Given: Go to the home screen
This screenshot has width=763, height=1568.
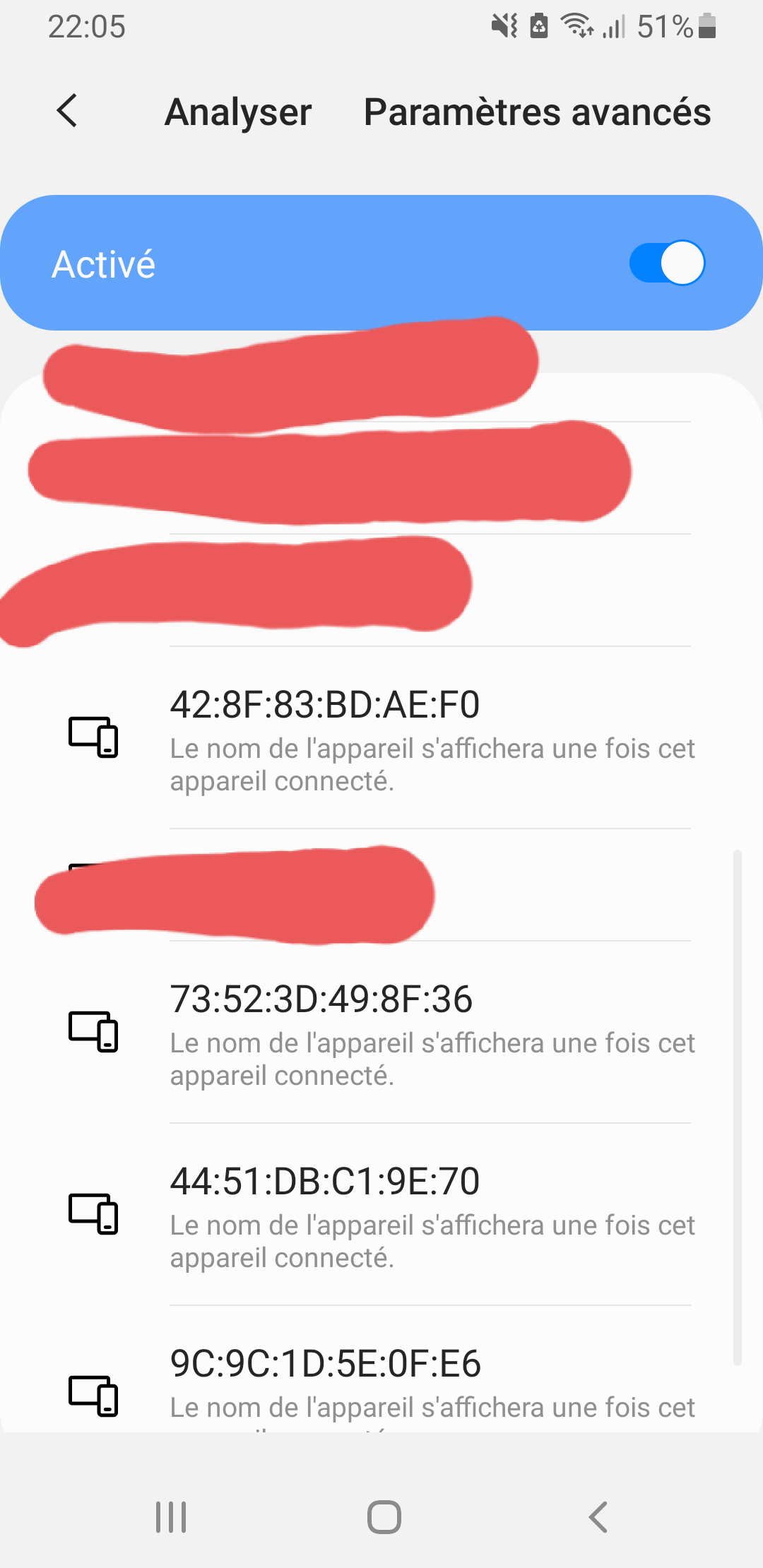Looking at the screenshot, I should click(384, 1516).
